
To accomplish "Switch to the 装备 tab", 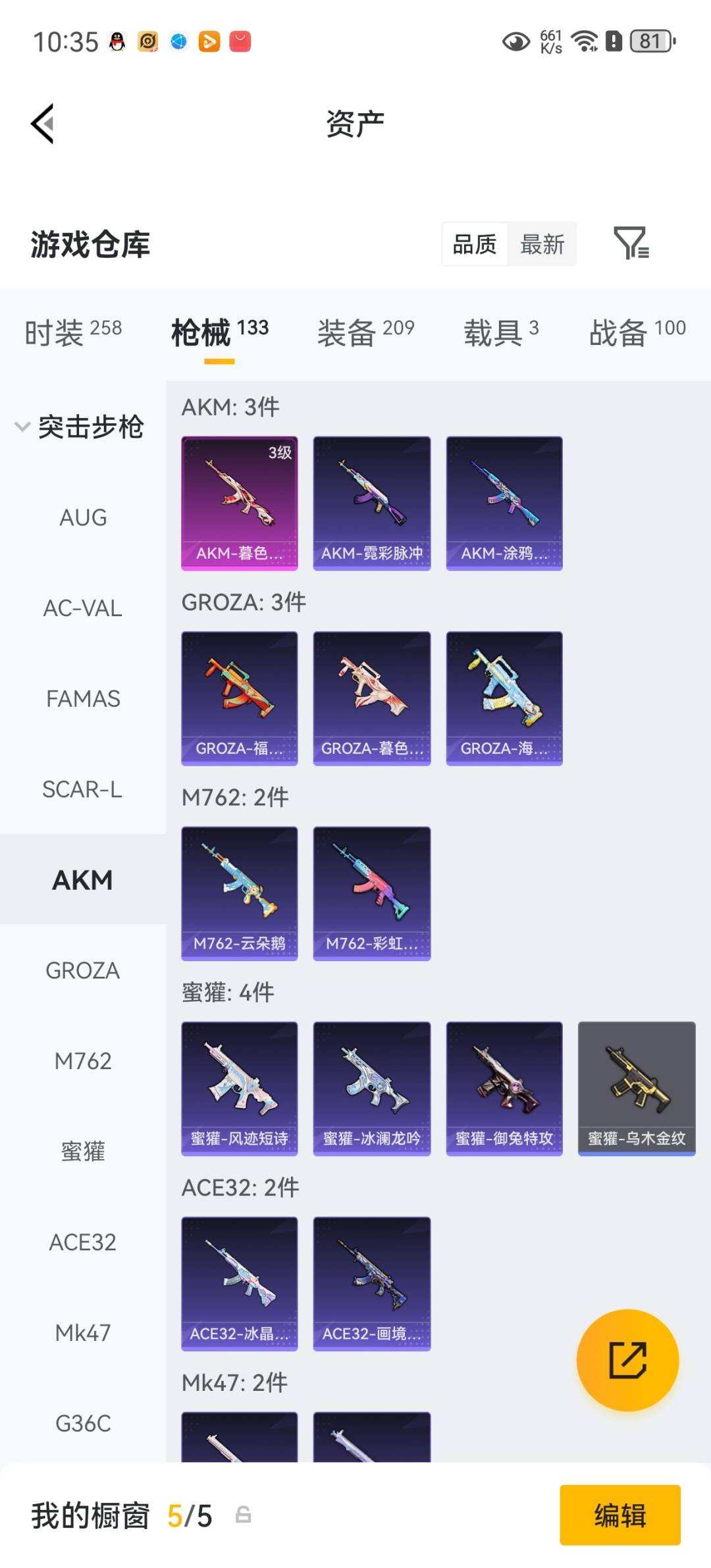I will point(365,332).
